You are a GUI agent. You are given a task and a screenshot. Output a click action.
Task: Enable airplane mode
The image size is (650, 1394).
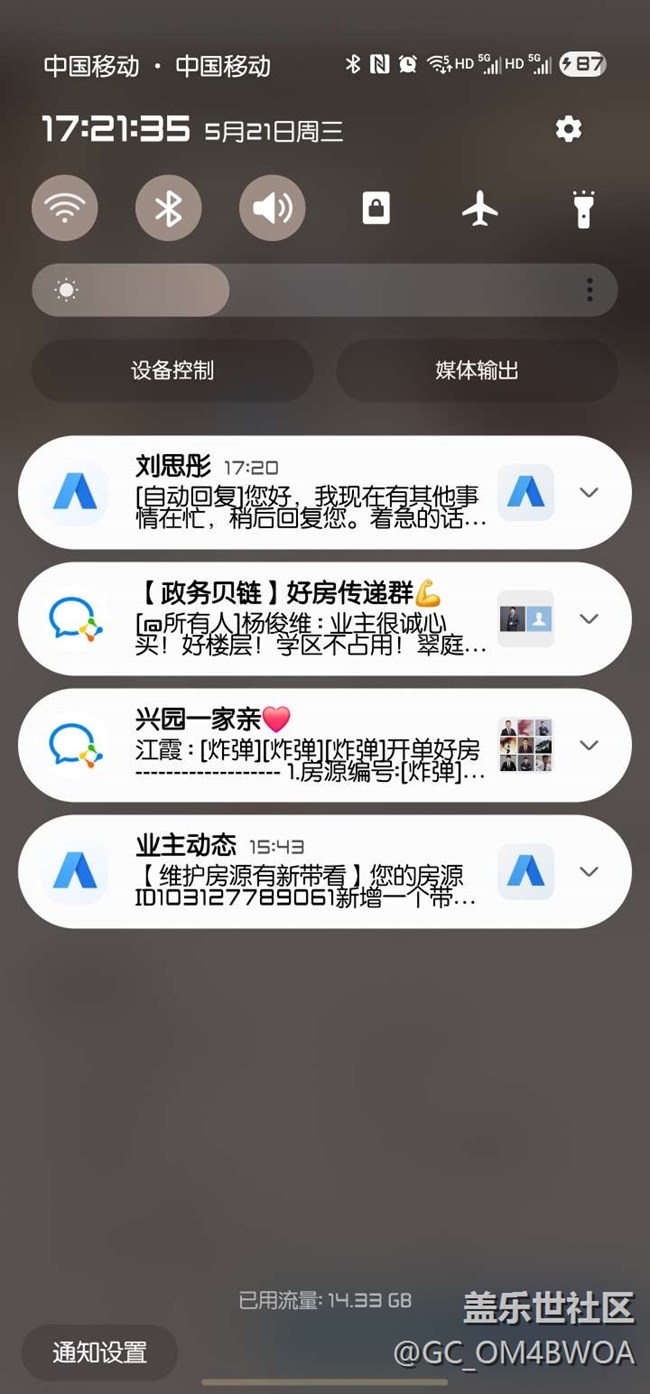tap(480, 208)
